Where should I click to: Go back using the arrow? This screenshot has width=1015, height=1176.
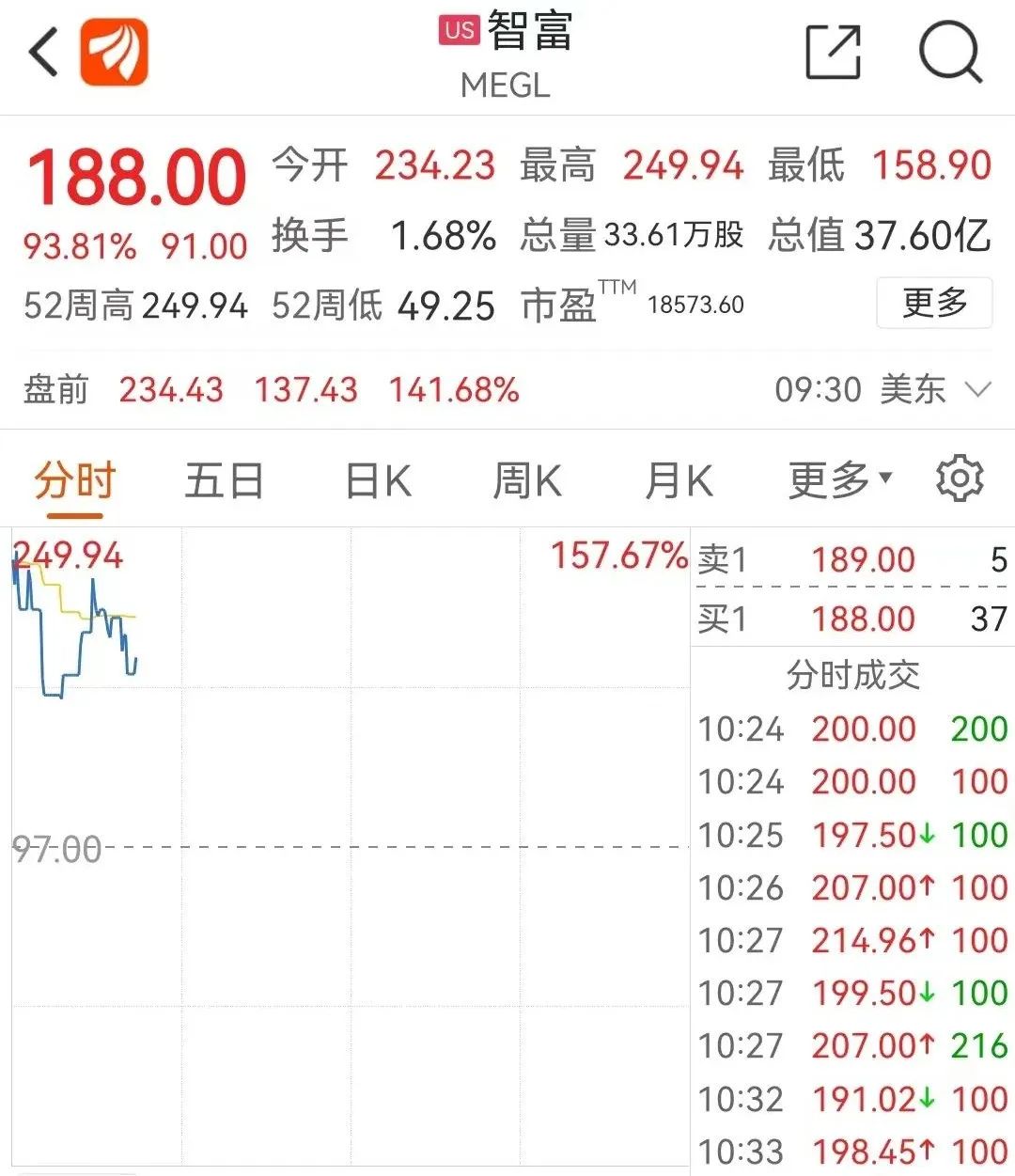click(43, 52)
